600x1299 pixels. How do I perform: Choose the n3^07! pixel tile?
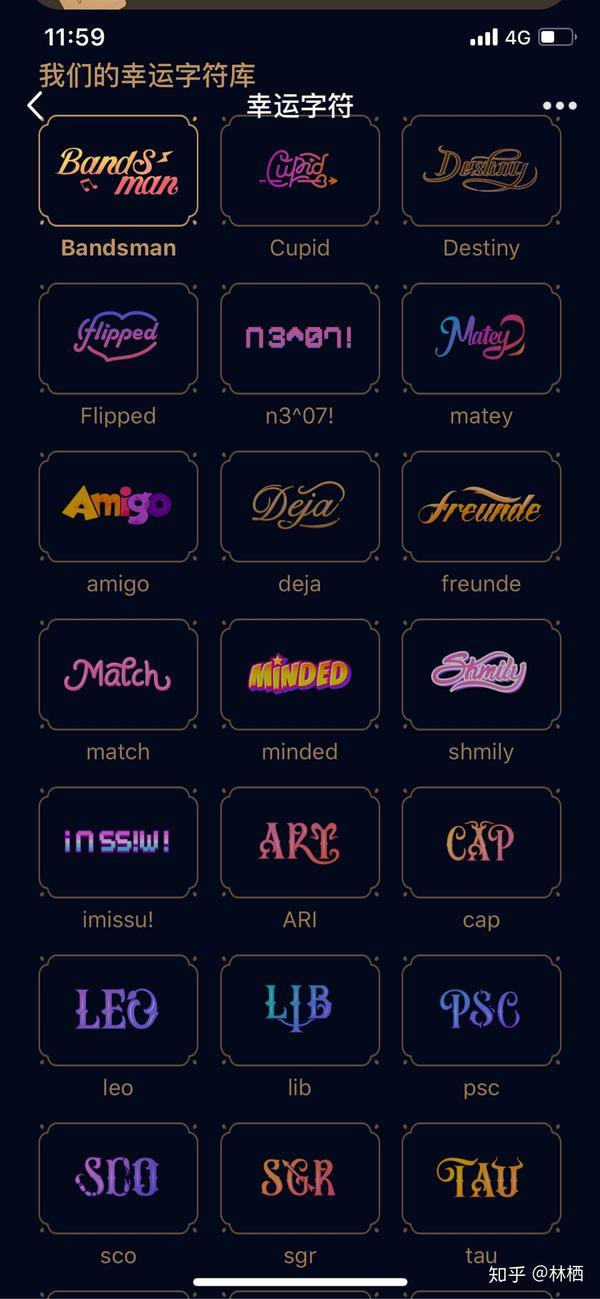[300, 339]
